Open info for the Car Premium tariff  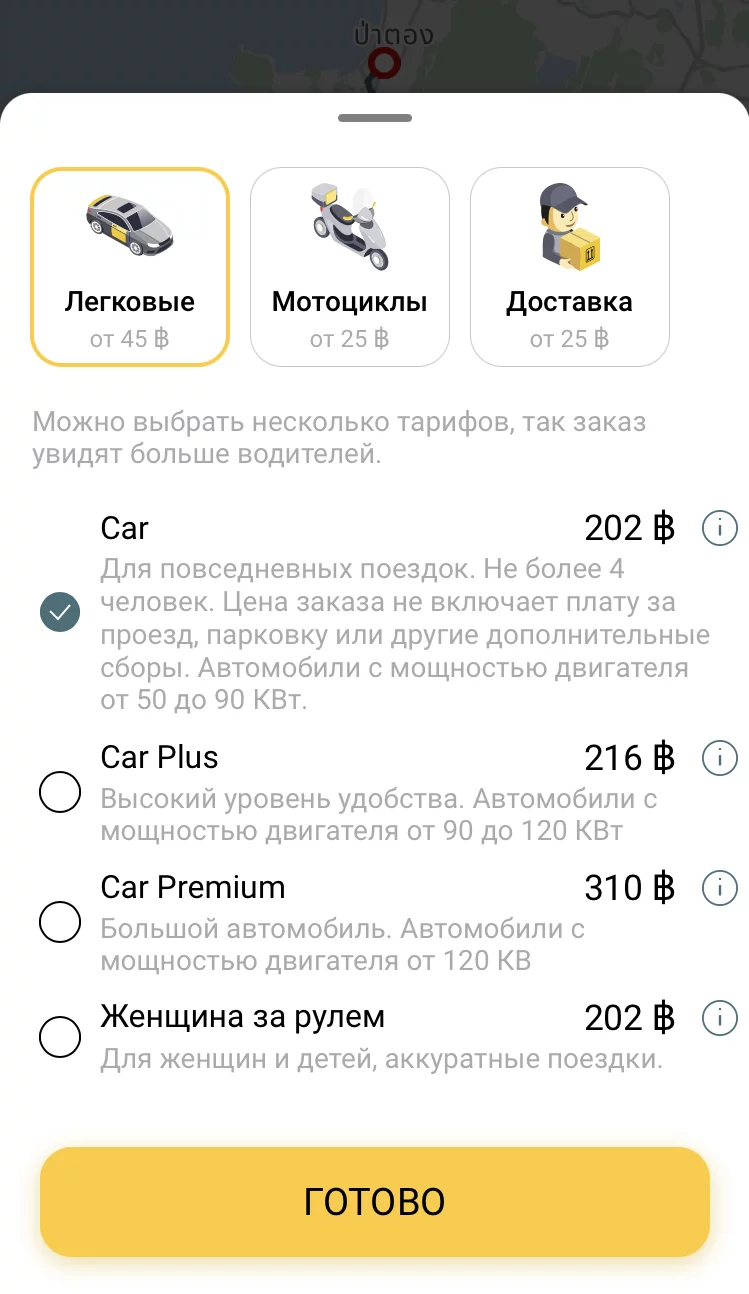coord(719,887)
